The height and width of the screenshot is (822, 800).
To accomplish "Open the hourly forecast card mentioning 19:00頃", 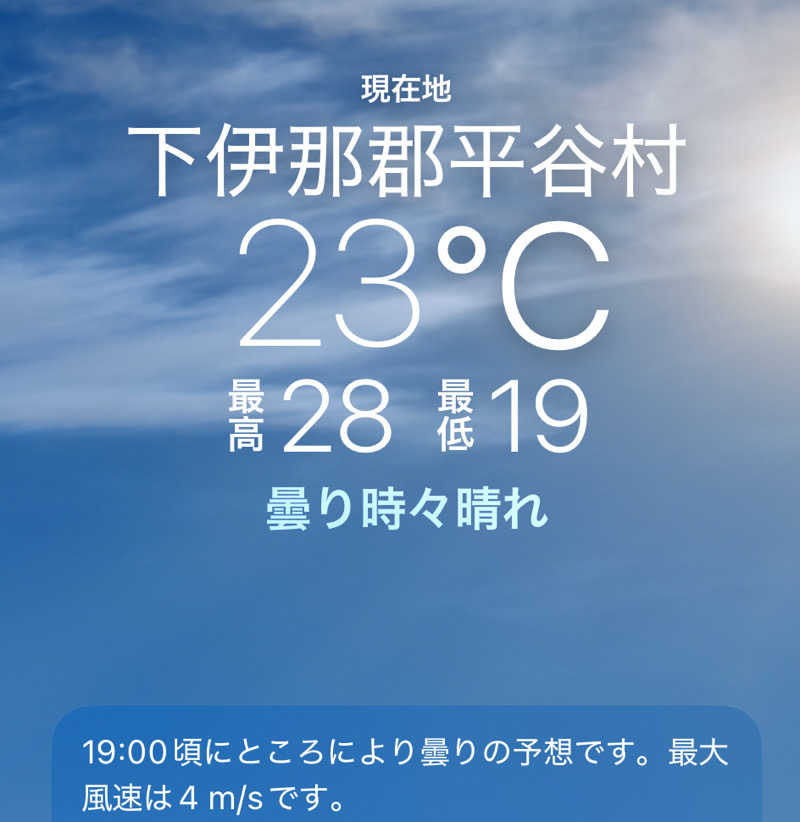I will coord(406,772).
